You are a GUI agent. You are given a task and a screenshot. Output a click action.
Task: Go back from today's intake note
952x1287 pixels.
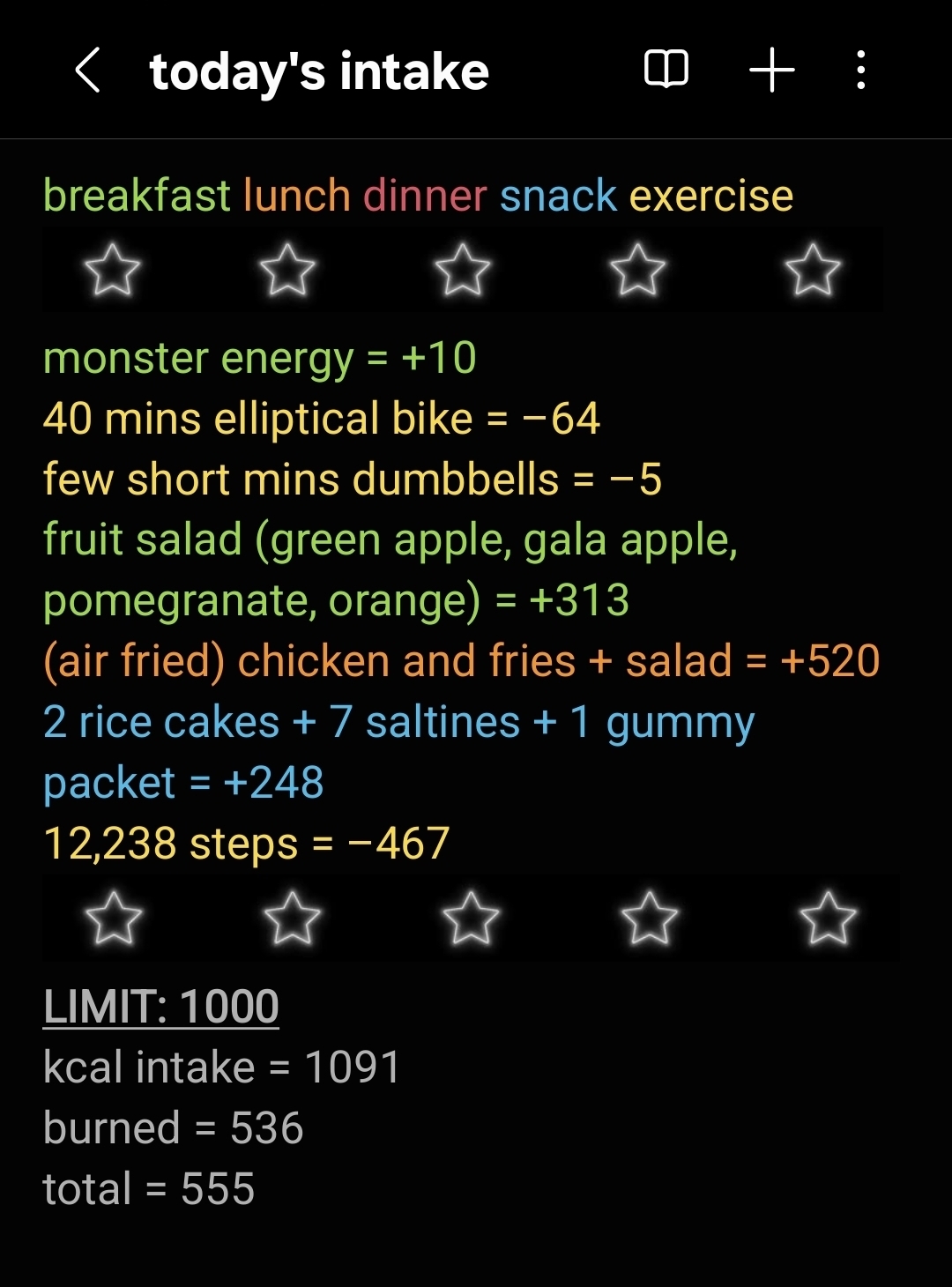point(88,71)
